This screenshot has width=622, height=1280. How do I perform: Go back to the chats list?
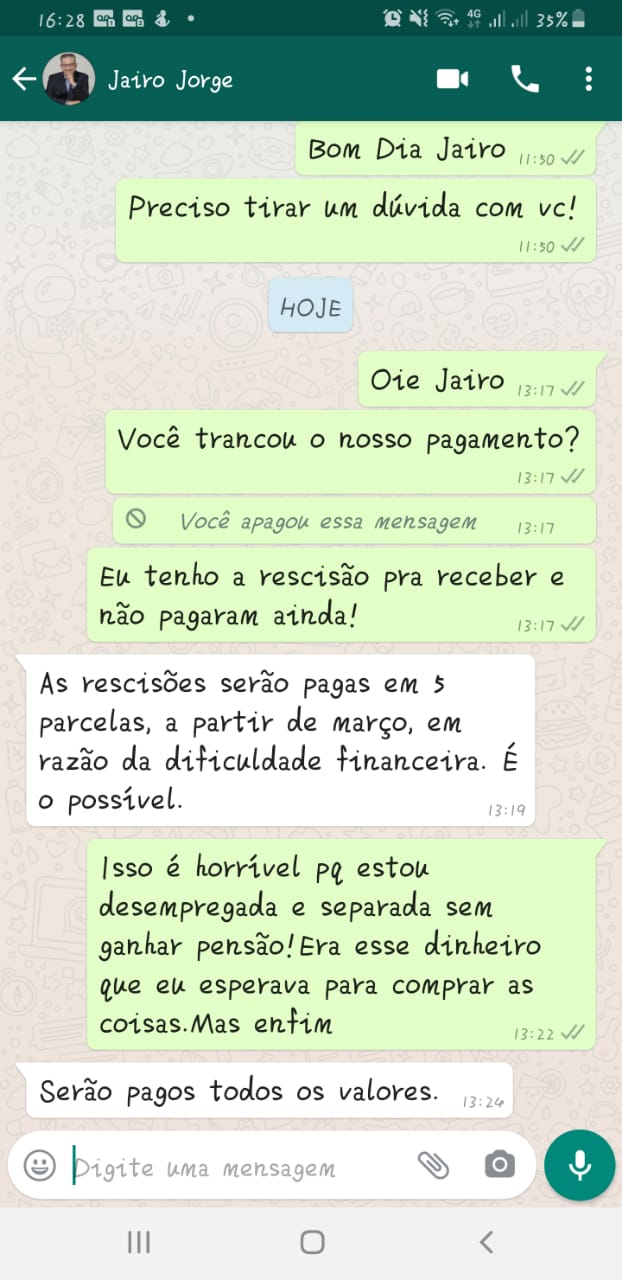coord(23,80)
